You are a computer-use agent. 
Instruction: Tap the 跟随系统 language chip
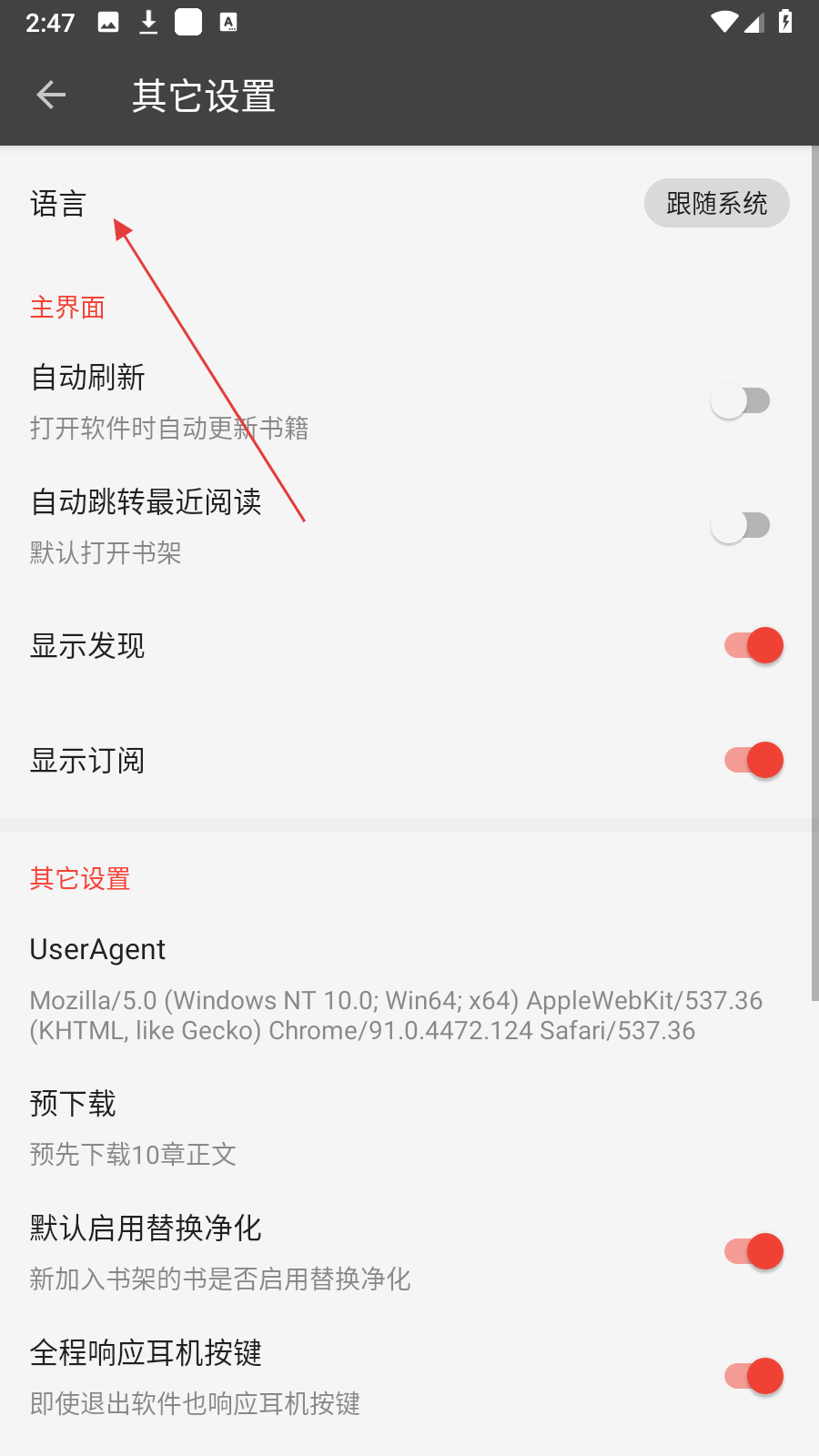(716, 203)
